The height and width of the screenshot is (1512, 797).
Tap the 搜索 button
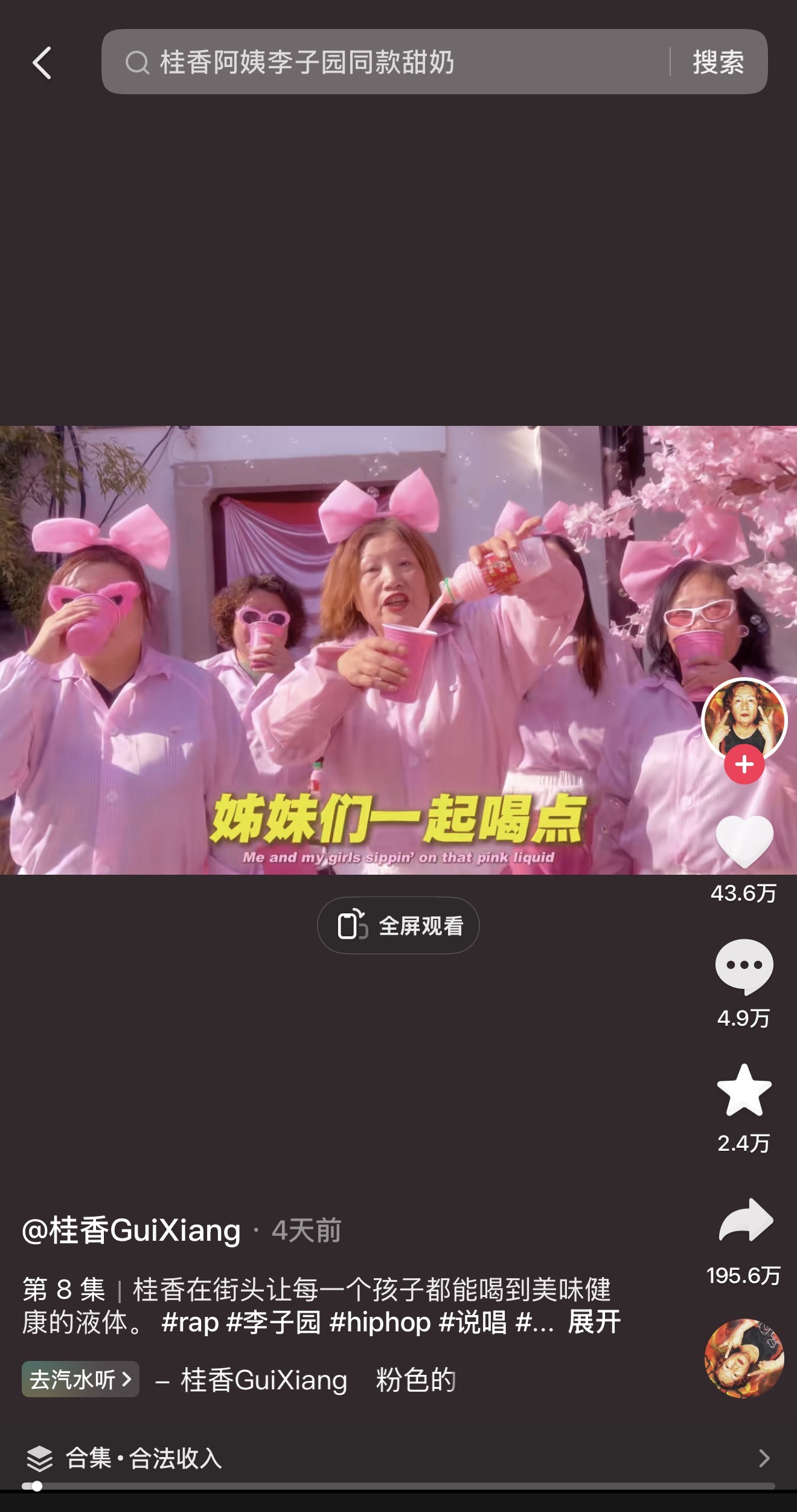(x=718, y=62)
